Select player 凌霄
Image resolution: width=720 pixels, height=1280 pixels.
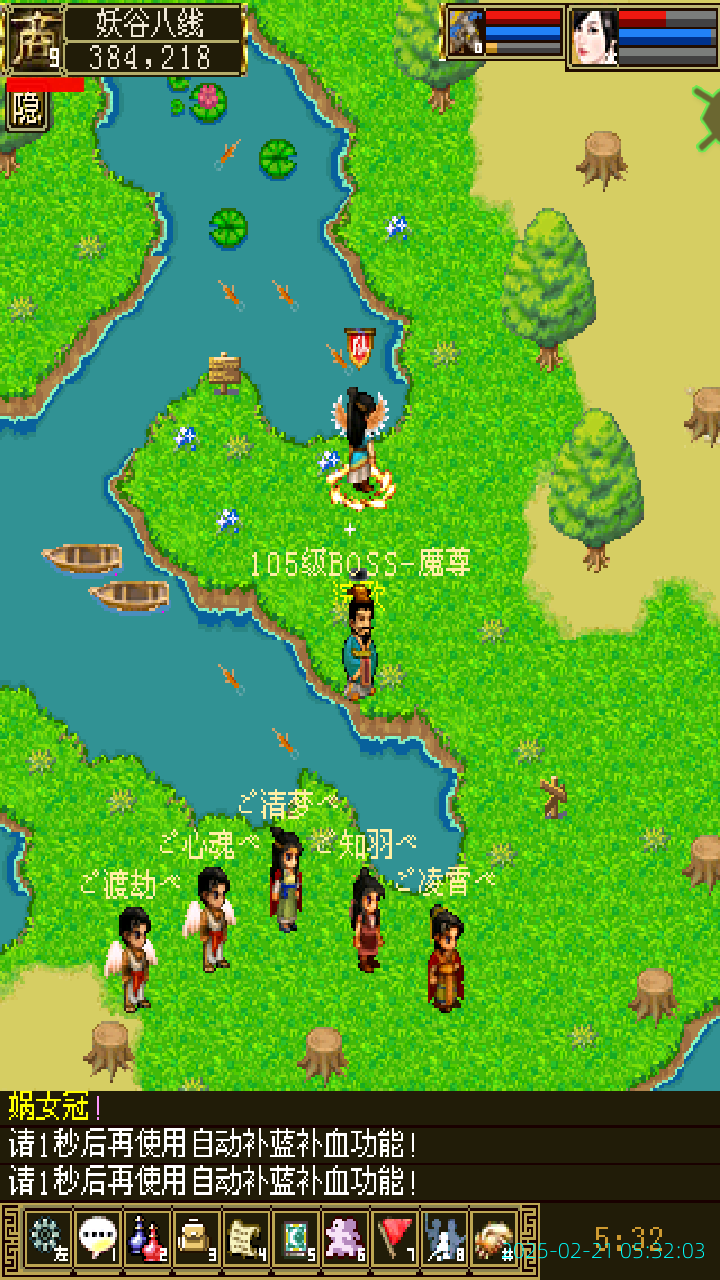coord(445,958)
